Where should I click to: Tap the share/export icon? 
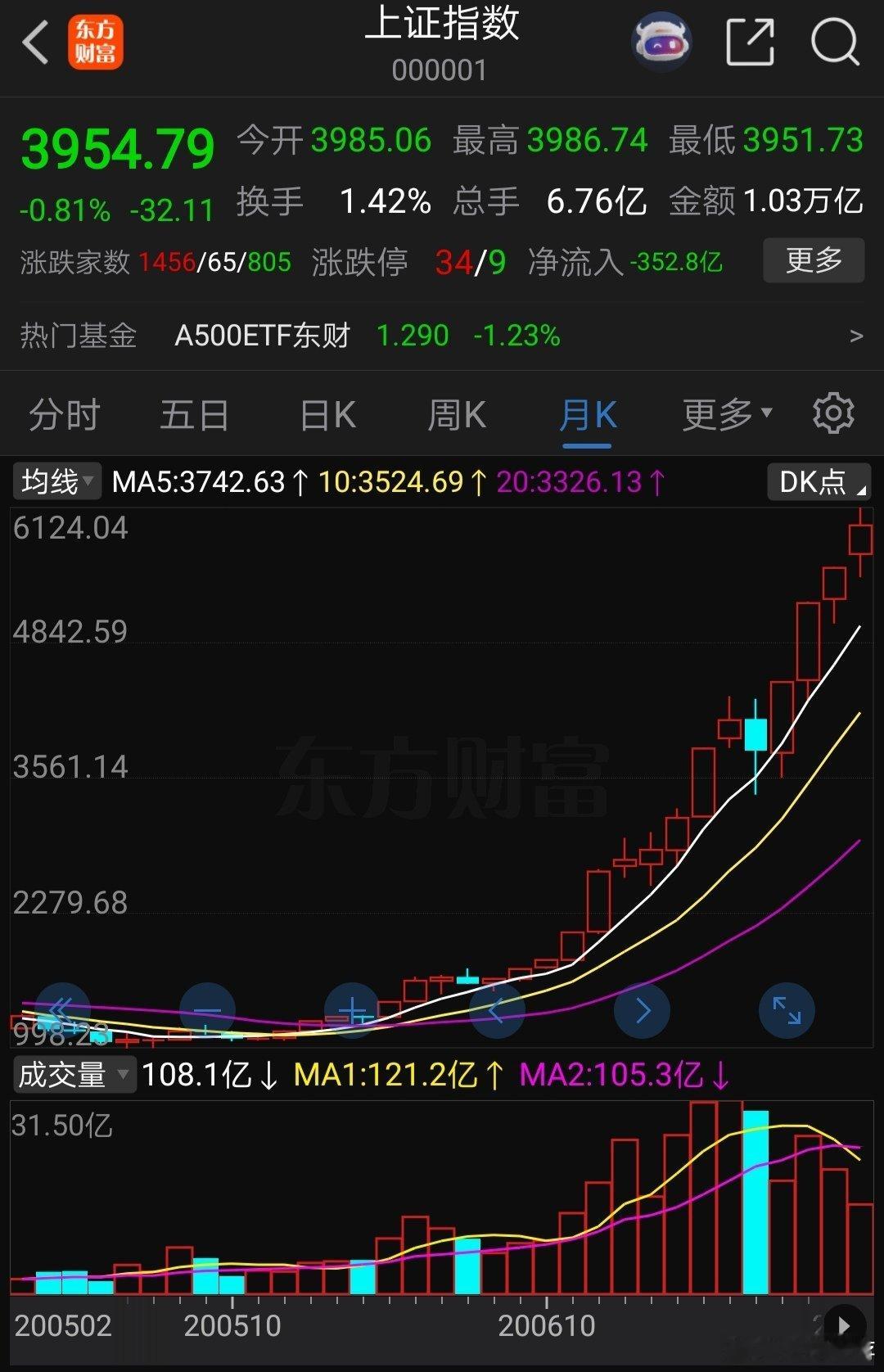click(750, 39)
